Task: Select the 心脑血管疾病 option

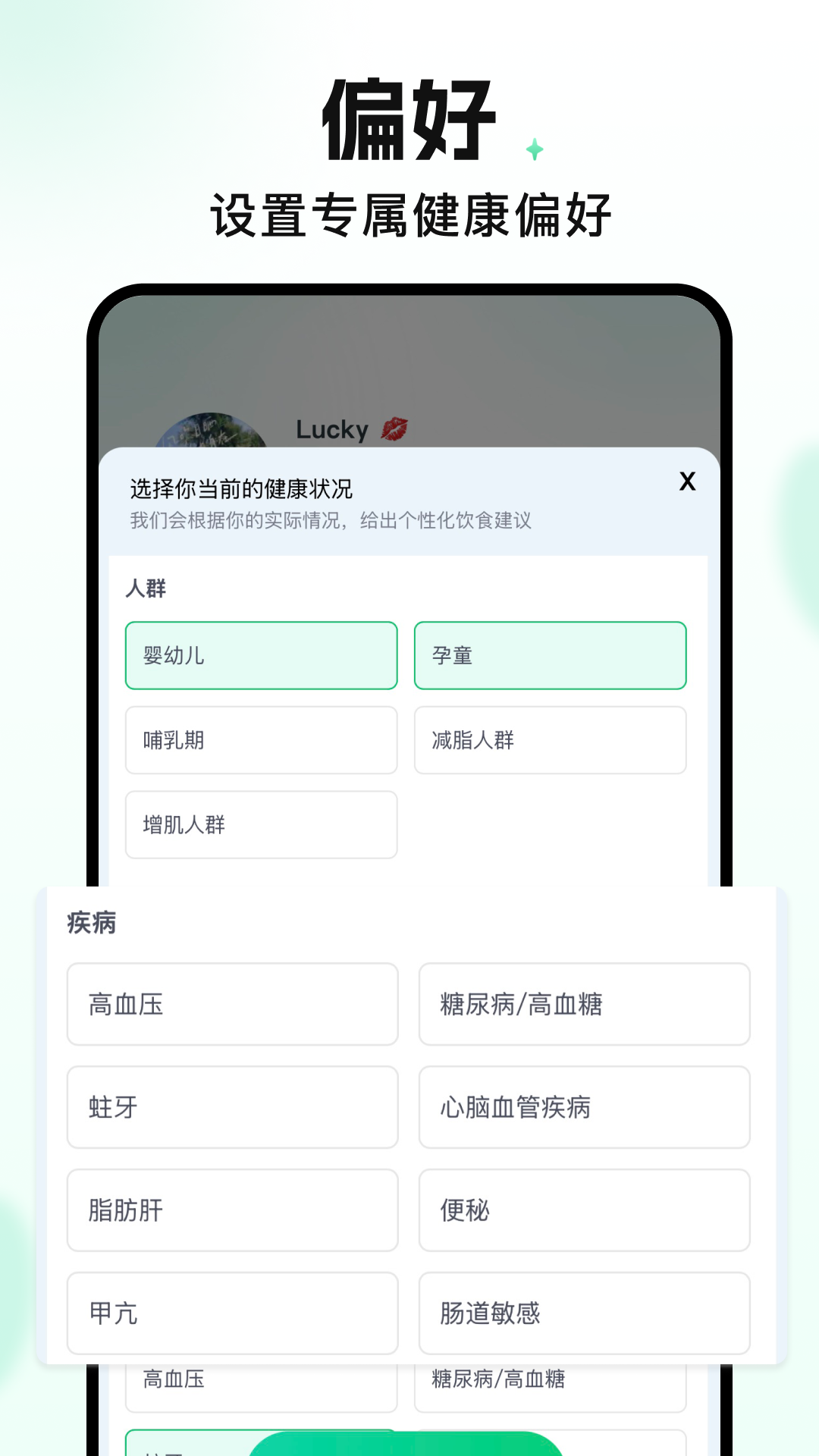Action: click(x=584, y=1108)
